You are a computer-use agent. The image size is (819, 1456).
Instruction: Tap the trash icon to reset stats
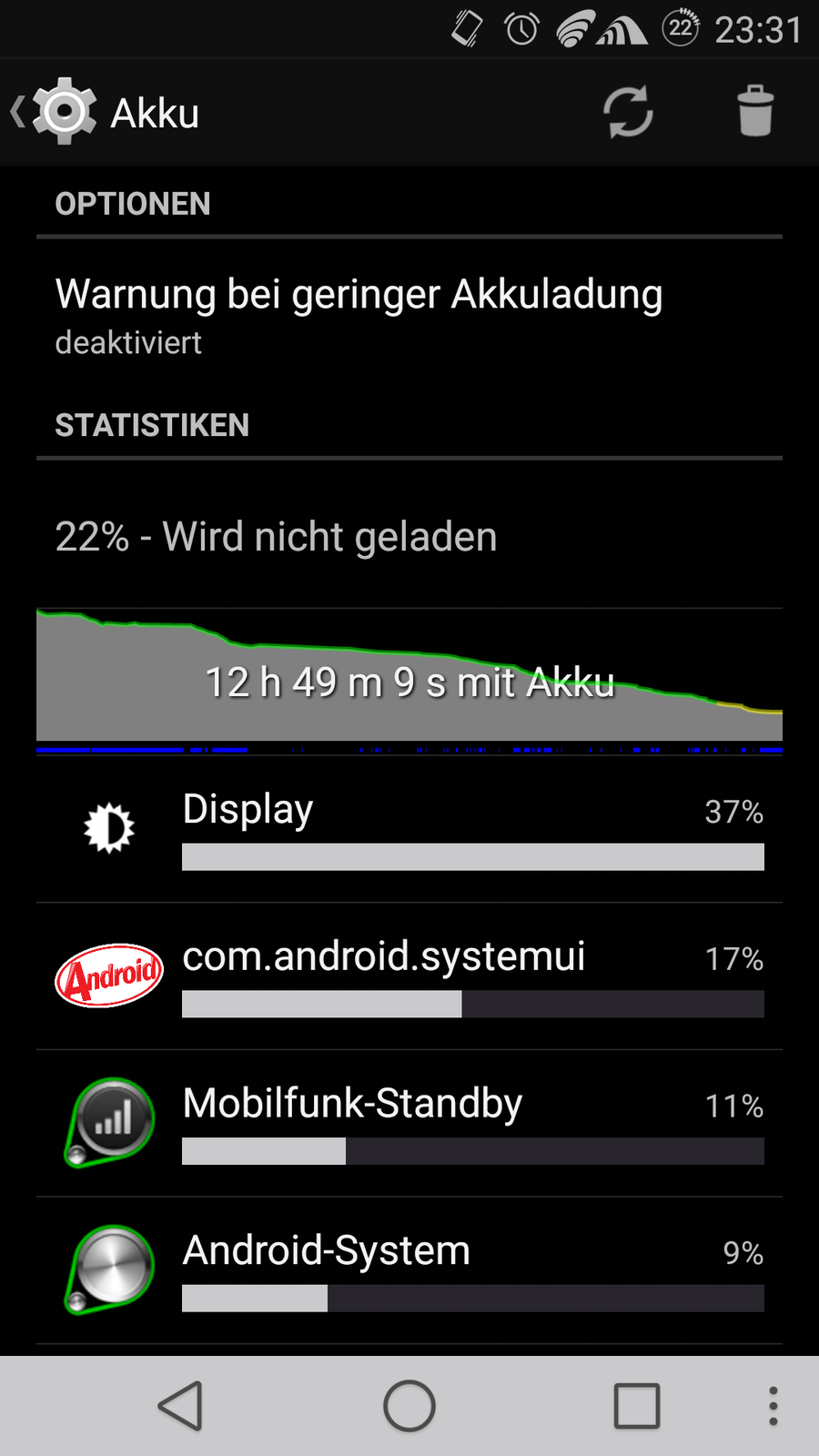[755, 113]
